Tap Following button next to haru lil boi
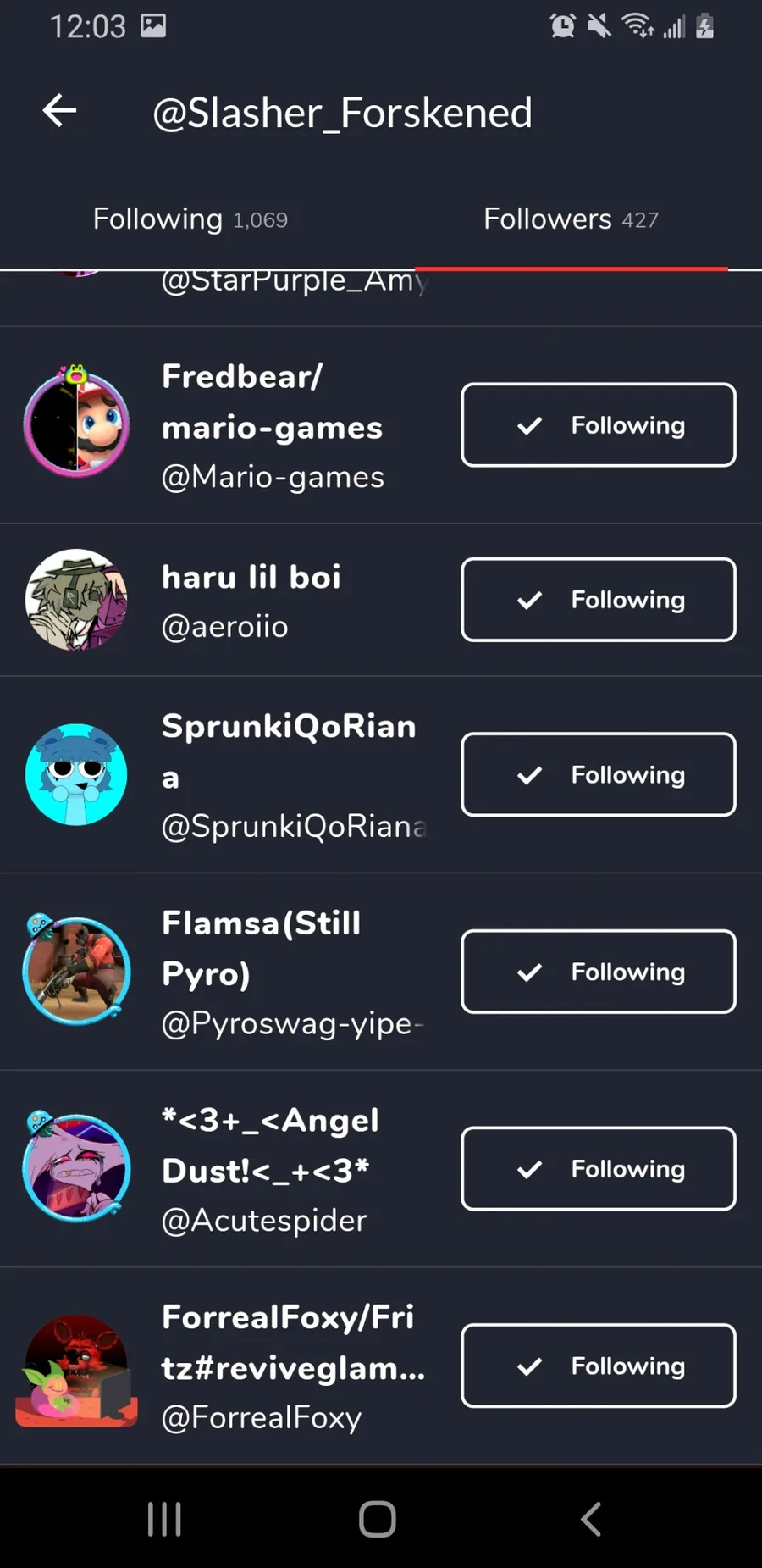Image resolution: width=762 pixels, height=1568 pixels. pyautogui.click(x=598, y=600)
